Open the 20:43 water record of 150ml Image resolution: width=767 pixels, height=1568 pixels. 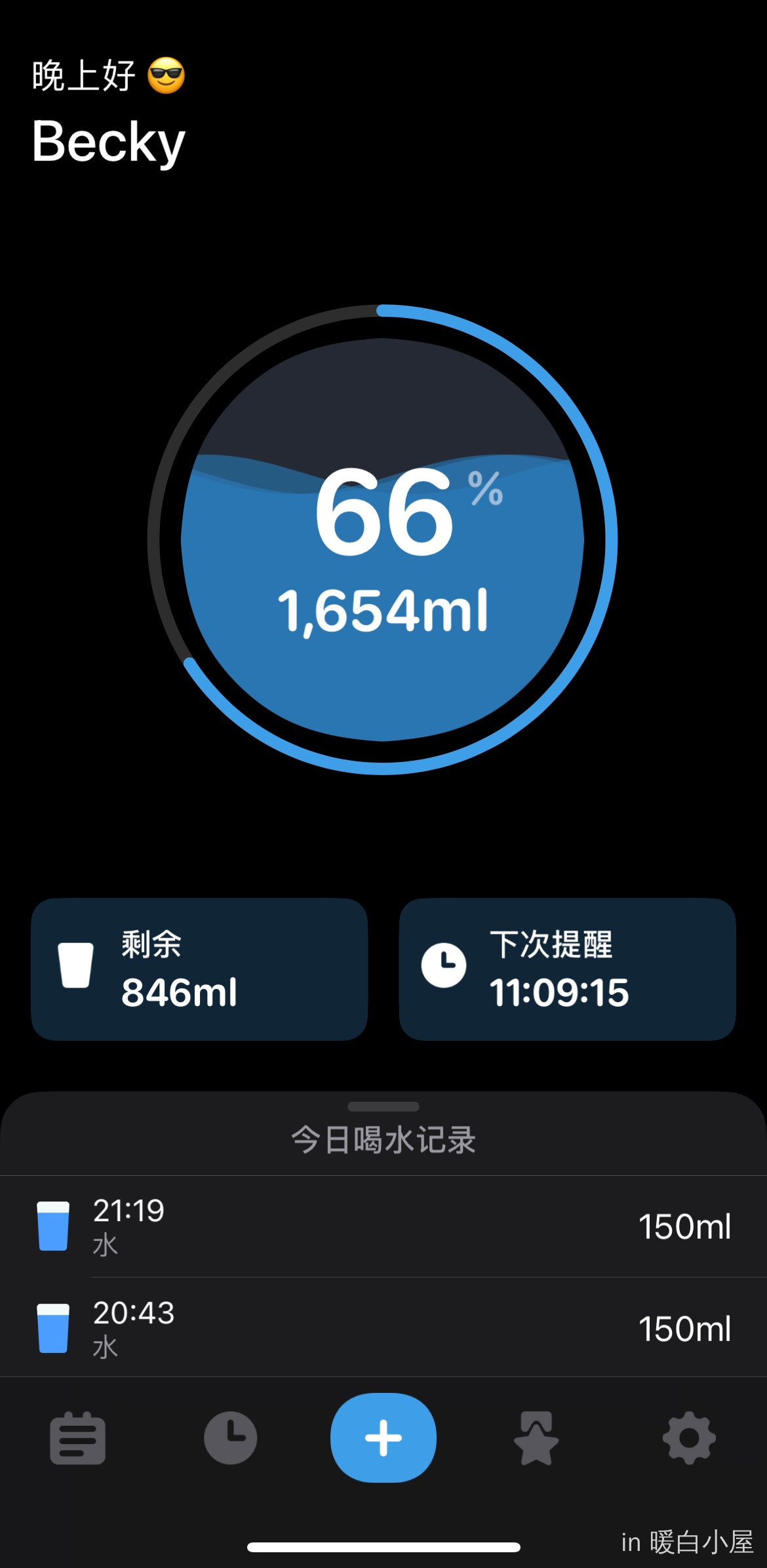(x=383, y=1327)
